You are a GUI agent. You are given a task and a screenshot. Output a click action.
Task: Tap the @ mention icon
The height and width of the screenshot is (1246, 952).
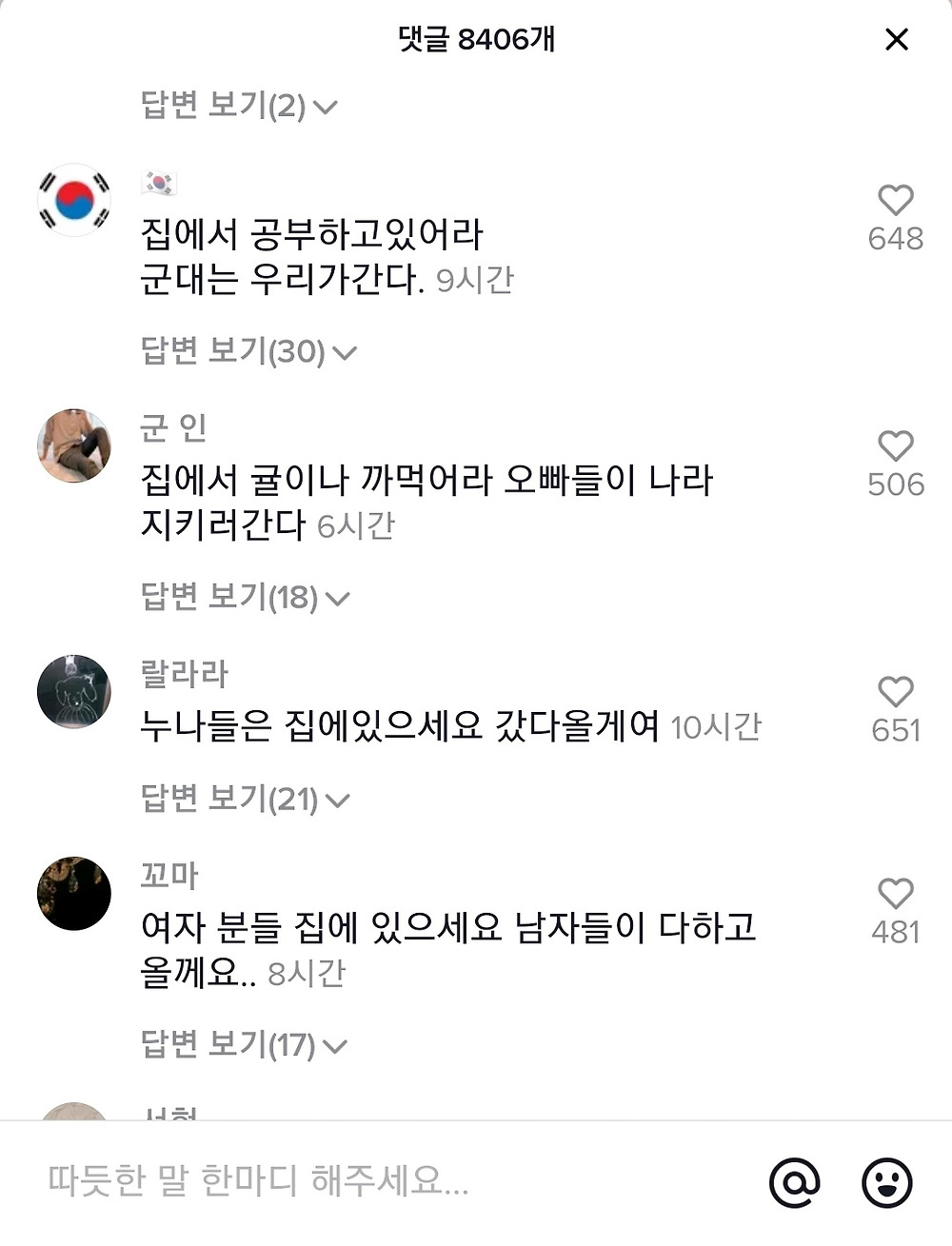click(x=794, y=1182)
